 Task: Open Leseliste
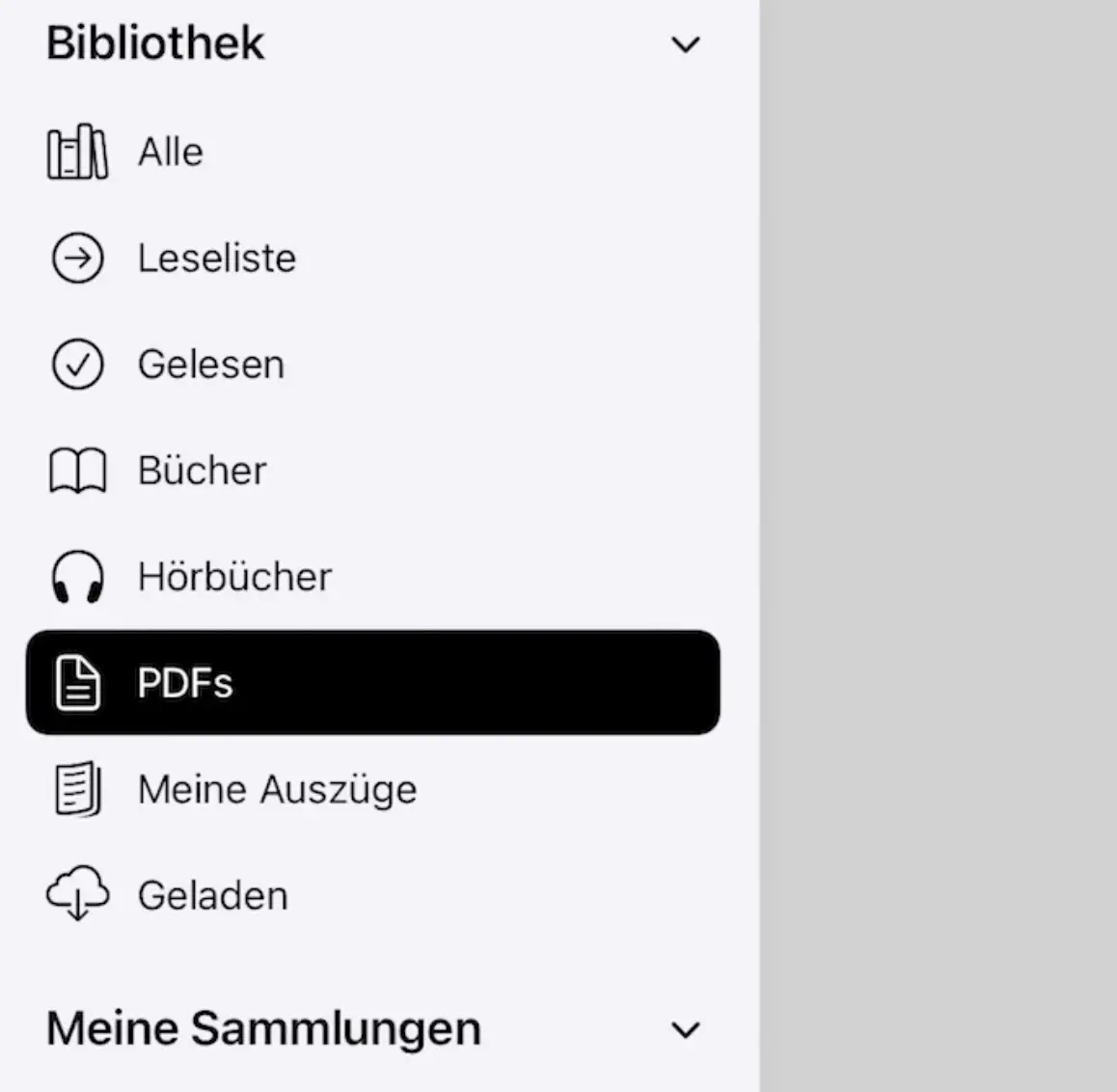click(216, 259)
